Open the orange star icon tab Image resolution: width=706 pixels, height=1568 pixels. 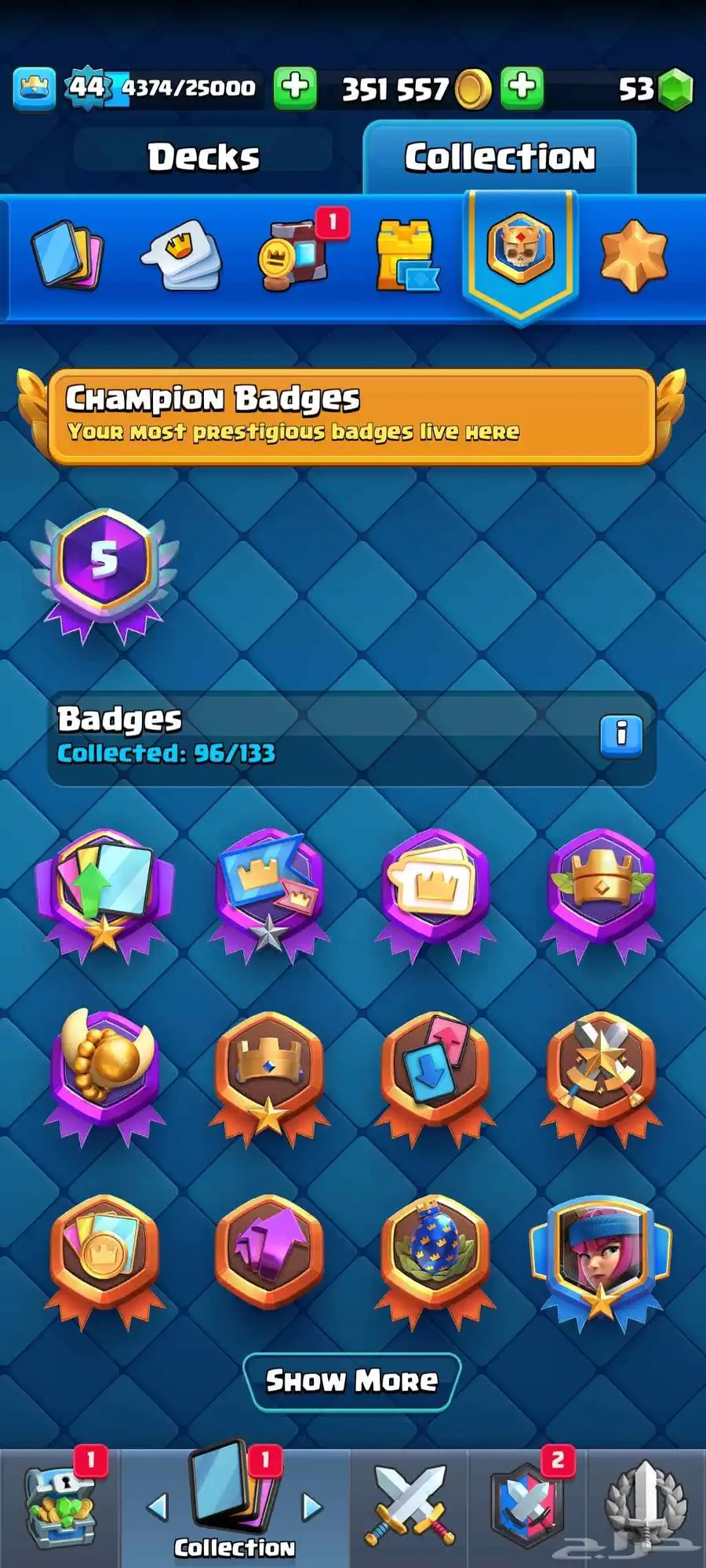(634, 256)
